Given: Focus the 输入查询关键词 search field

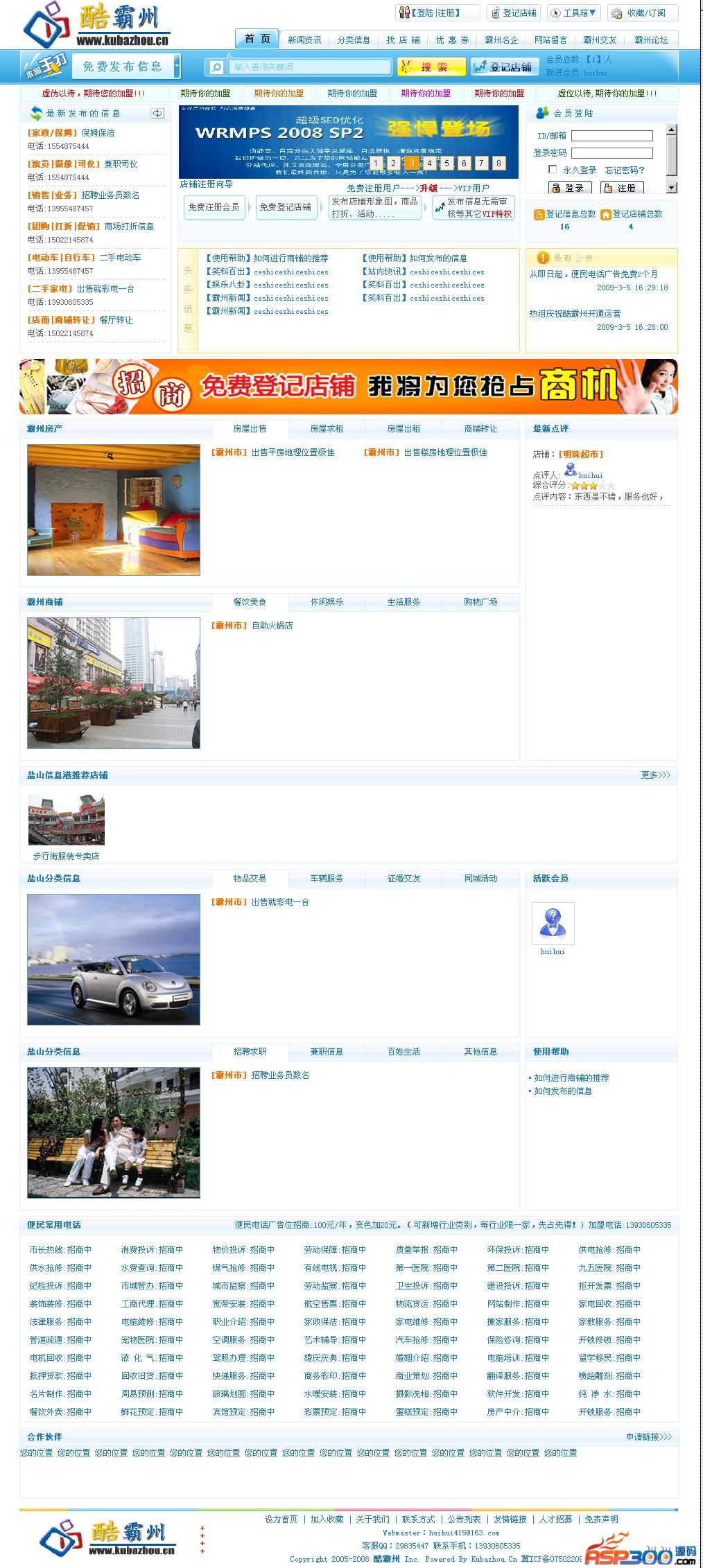Looking at the screenshot, I should tap(309, 67).
